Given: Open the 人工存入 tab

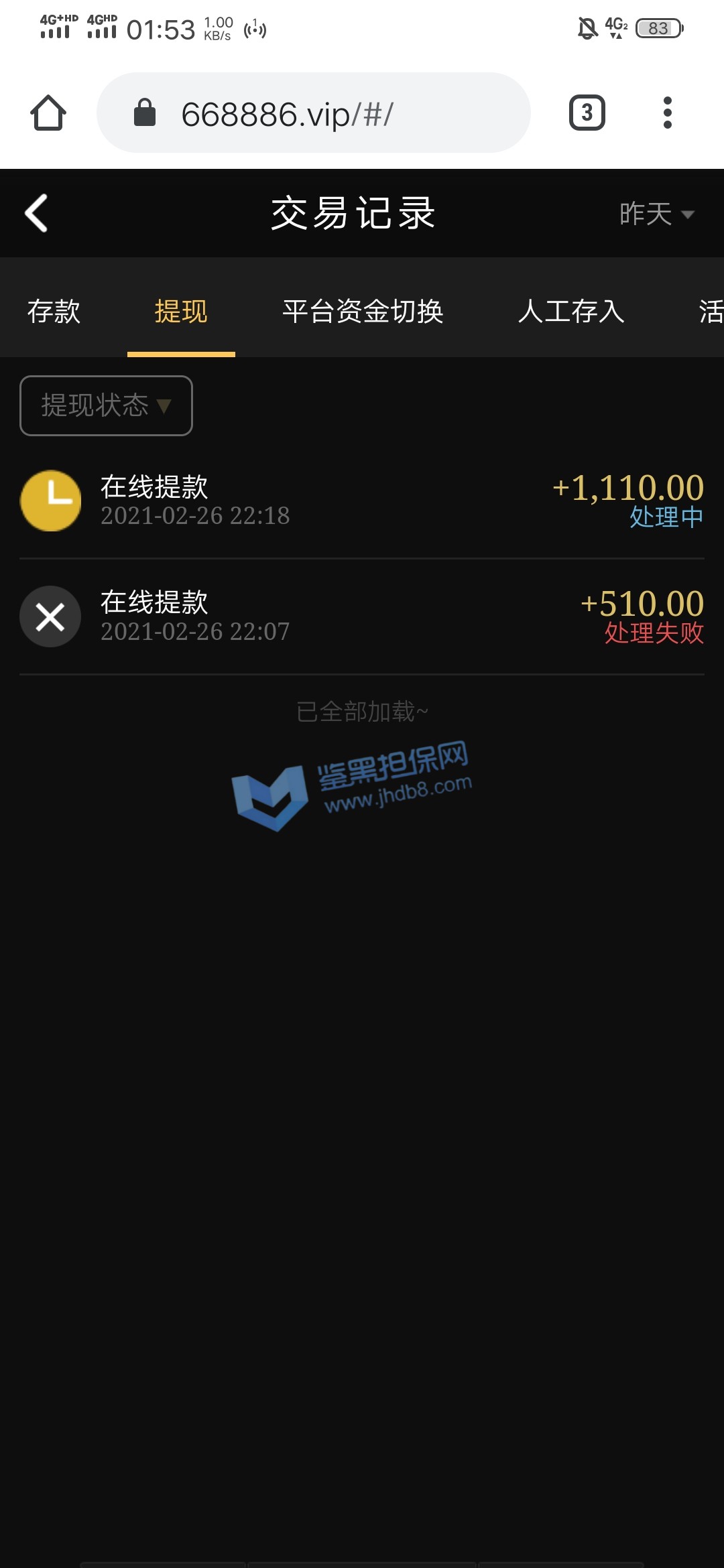Looking at the screenshot, I should [571, 312].
